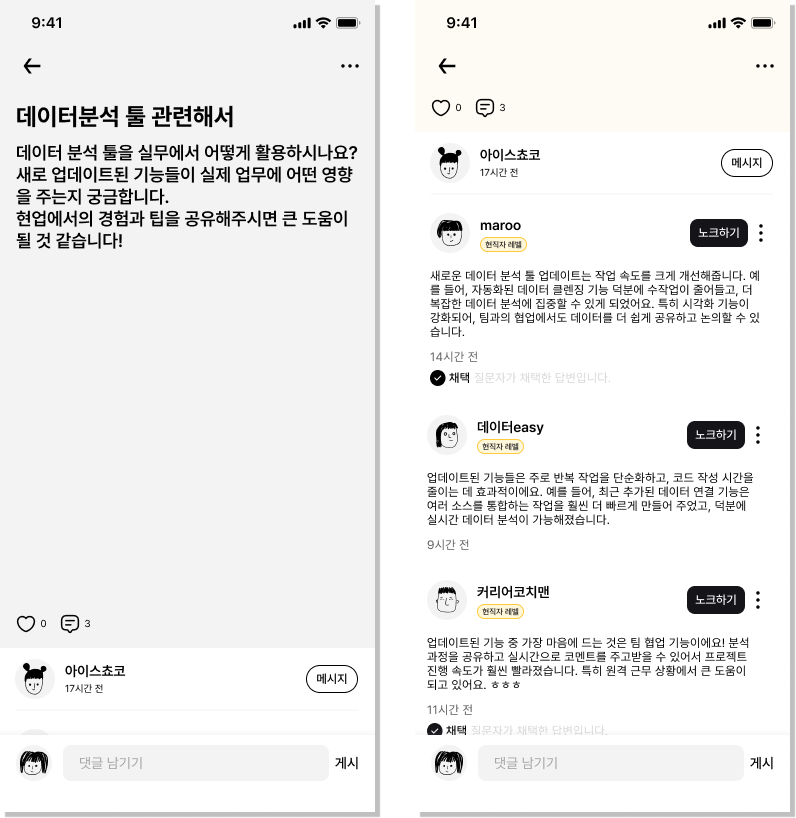Viewport: 796px width, 818px height.
Task: Like the 데이터분석 툴 관련해서 question
Action: pyautogui.click(x=26, y=624)
